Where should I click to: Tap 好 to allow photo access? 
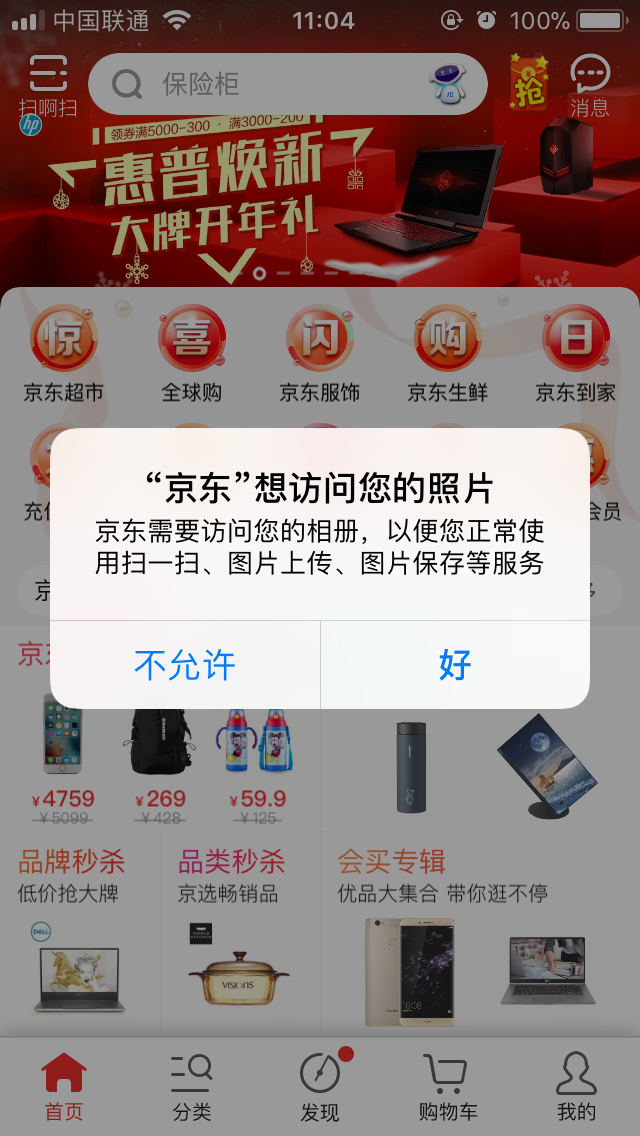[455, 665]
